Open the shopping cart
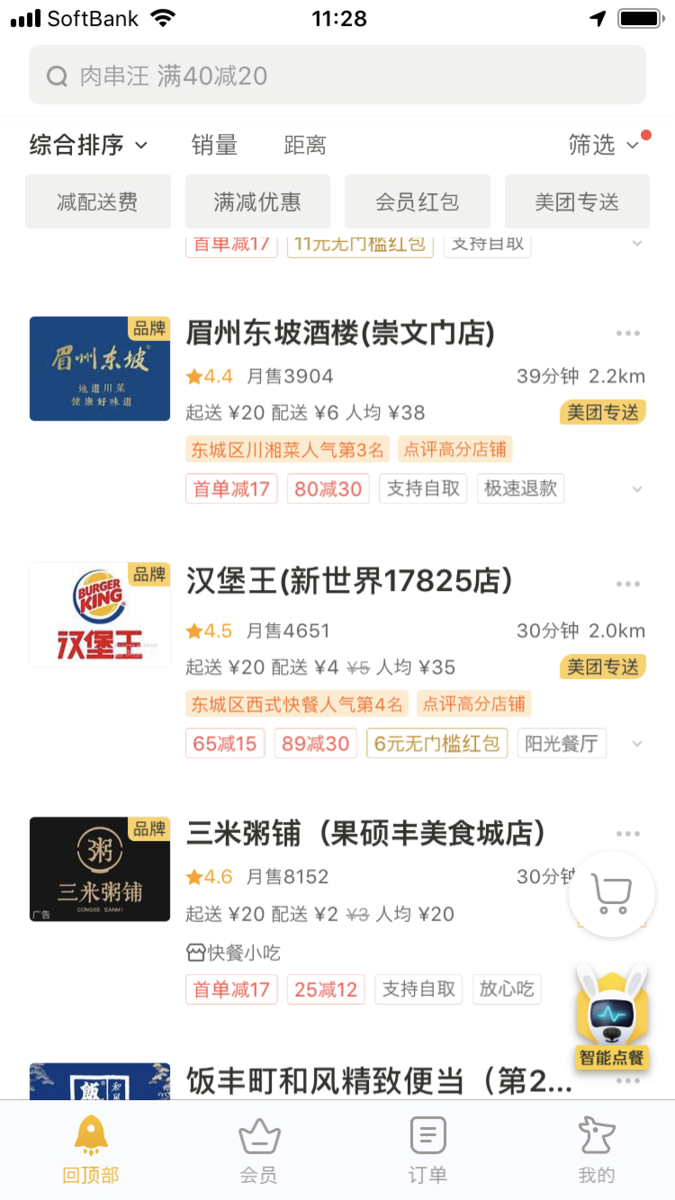The image size is (675, 1200). [x=611, y=894]
